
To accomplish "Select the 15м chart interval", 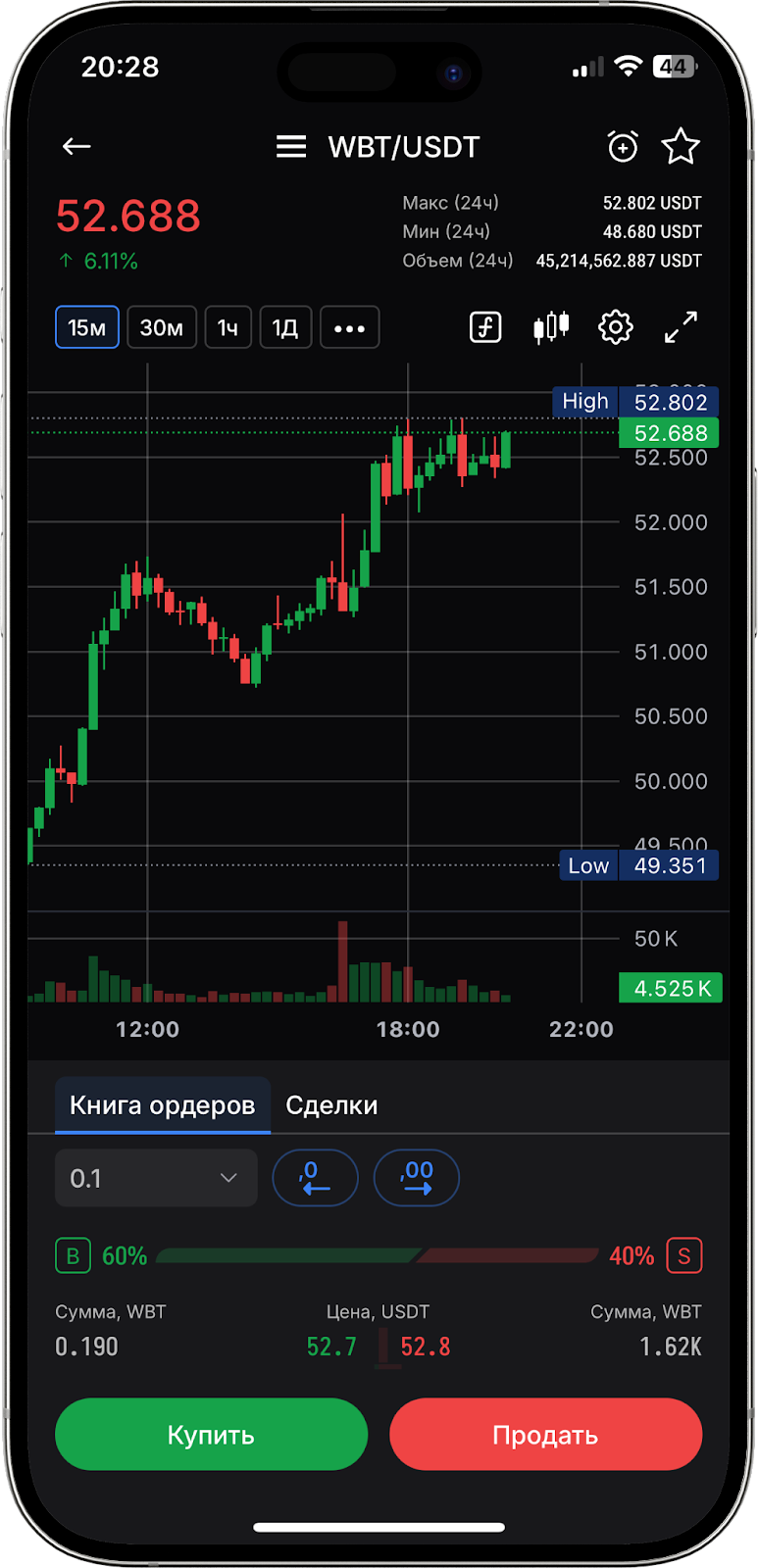I will [x=87, y=327].
